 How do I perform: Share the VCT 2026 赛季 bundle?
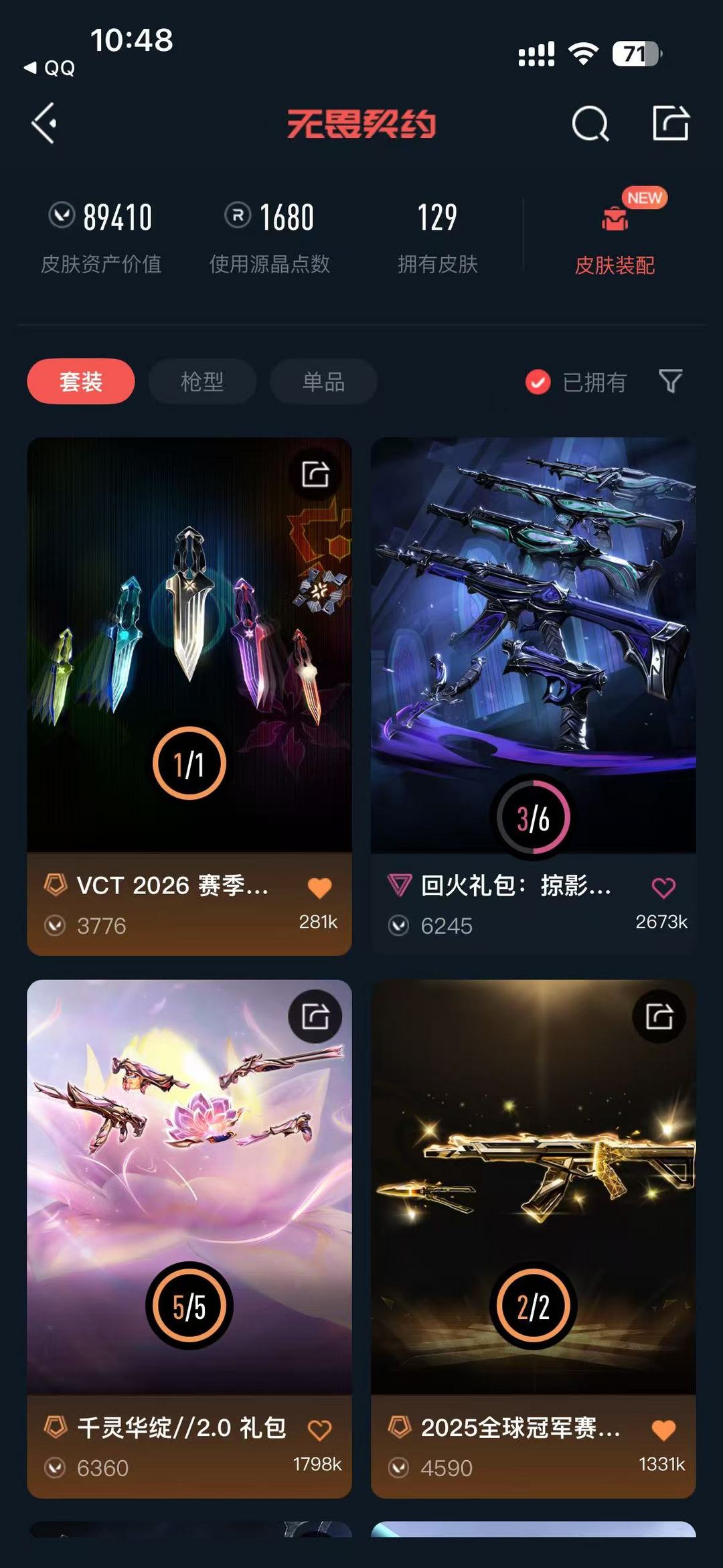tap(315, 474)
